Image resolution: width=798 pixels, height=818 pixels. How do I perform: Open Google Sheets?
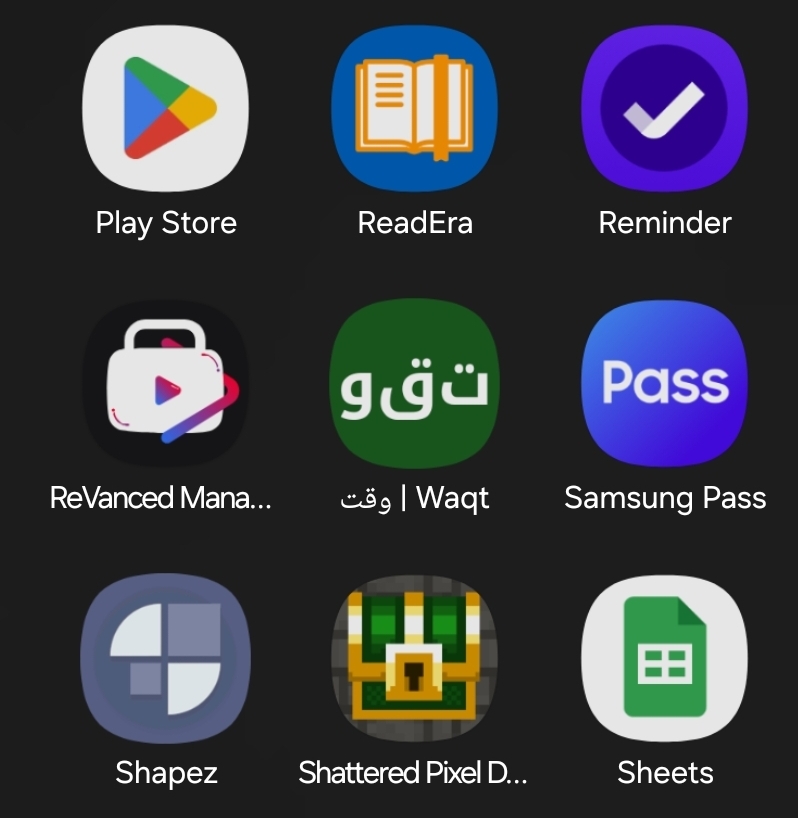tap(665, 659)
